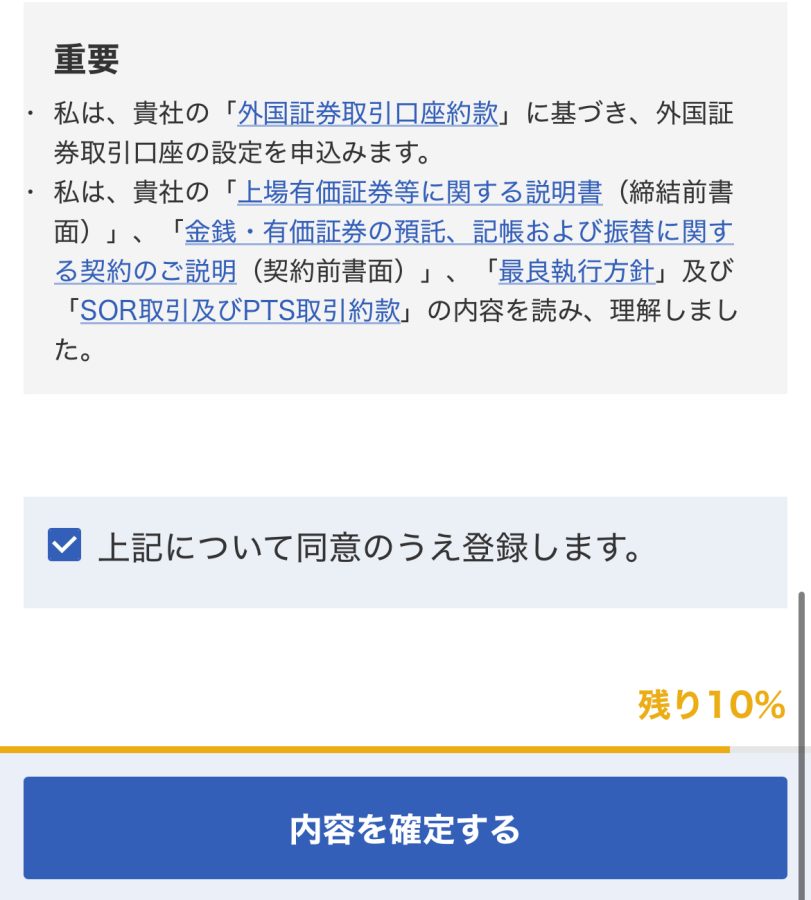The height and width of the screenshot is (900, 811).
Task: Open 金銭・有価証券の預託、記帳および振替 contract explanation link
Action: [x=458, y=232]
